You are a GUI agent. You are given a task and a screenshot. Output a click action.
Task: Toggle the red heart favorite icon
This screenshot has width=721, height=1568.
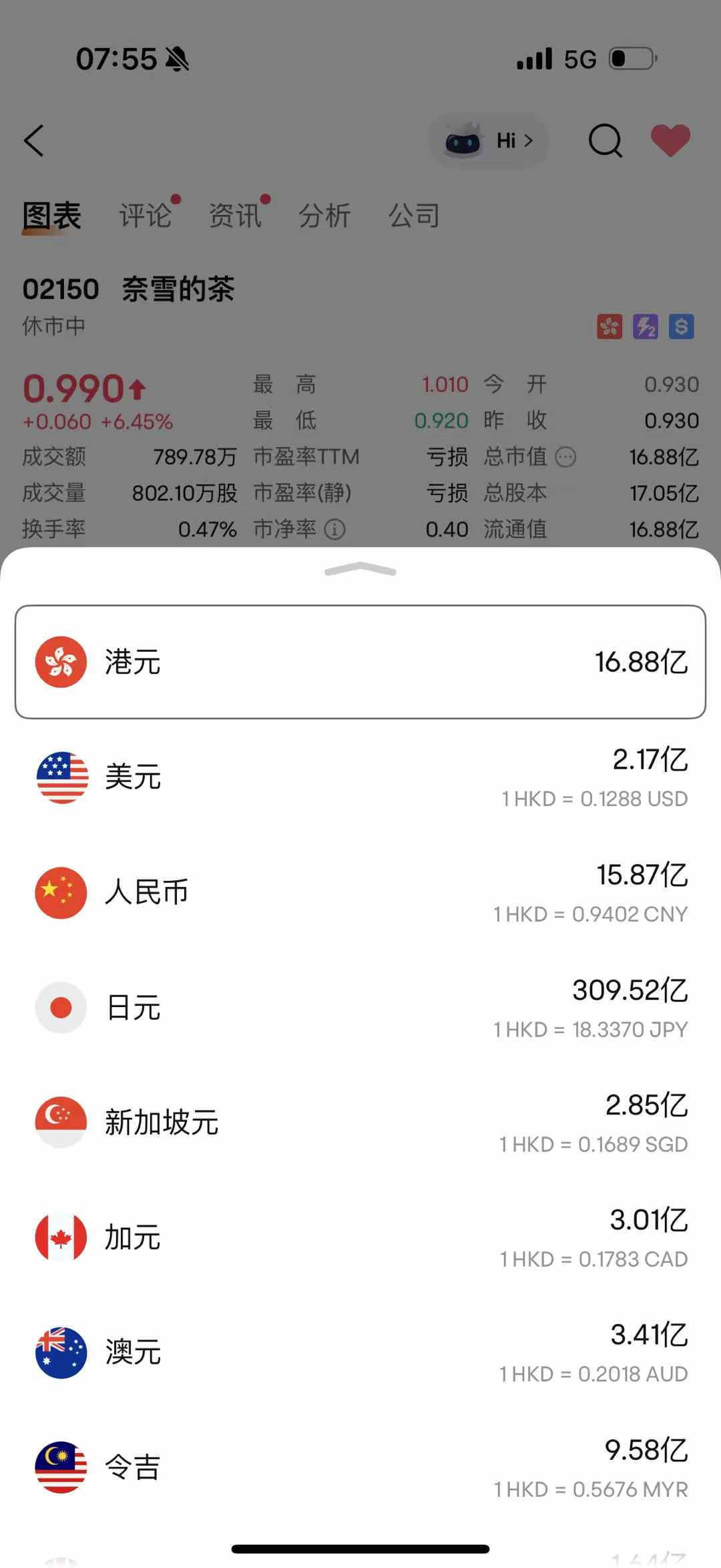(x=670, y=140)
